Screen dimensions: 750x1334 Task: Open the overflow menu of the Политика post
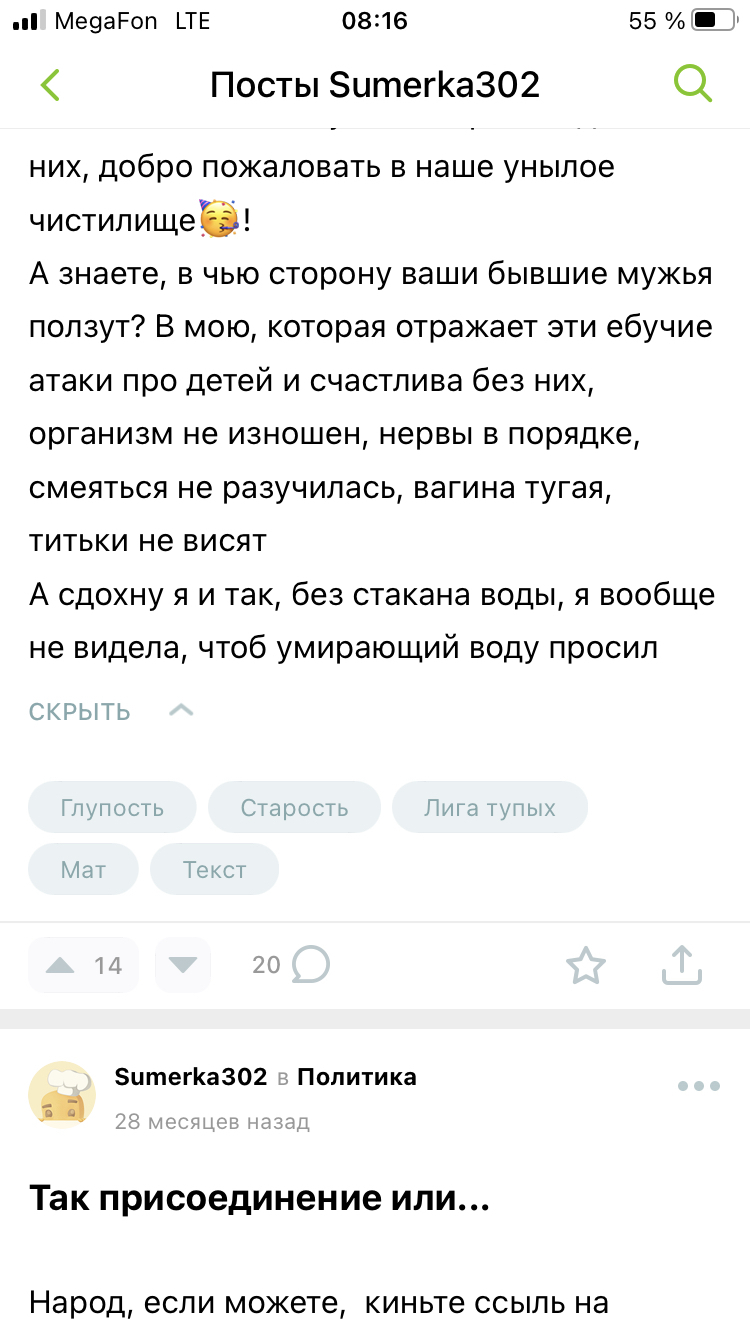tap(699, 1086)
